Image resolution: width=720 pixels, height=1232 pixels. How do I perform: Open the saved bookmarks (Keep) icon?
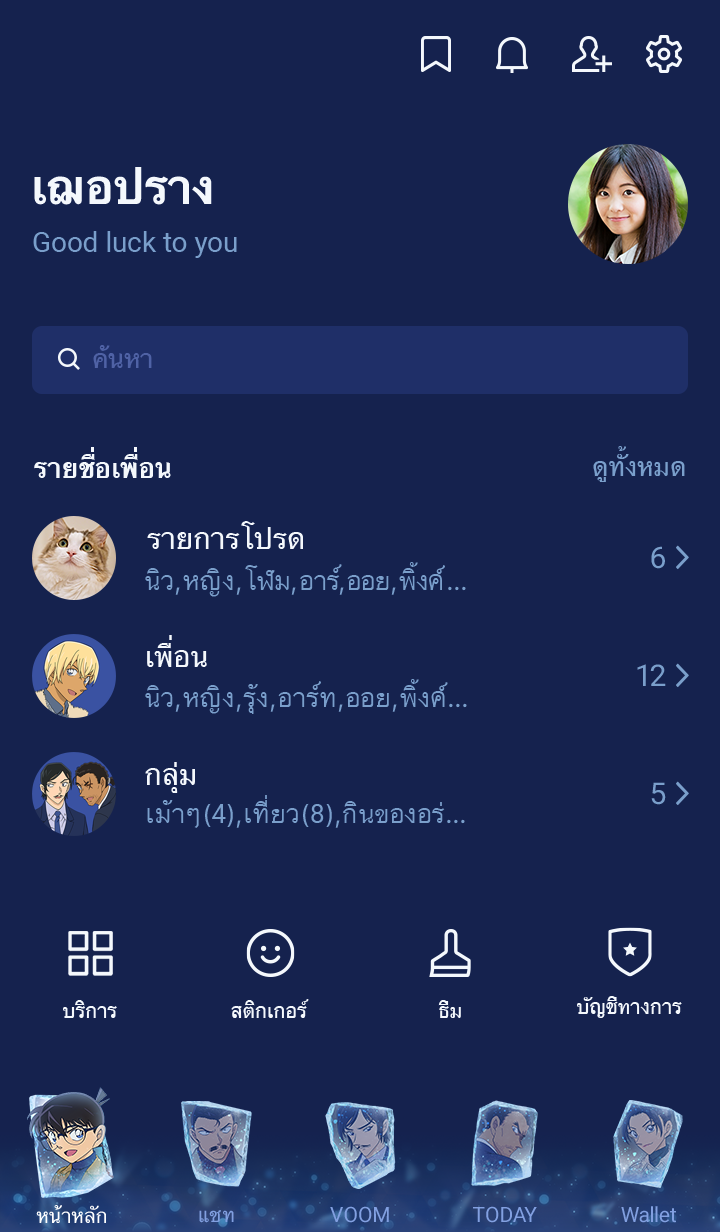[x=435, y=55]
